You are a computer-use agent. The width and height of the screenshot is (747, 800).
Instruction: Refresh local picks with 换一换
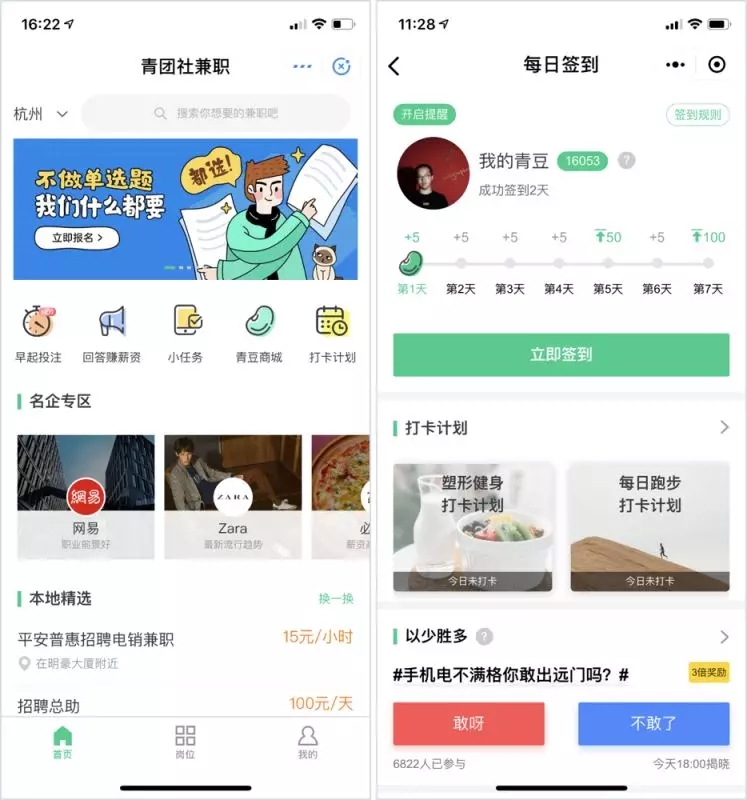[336, 598]
